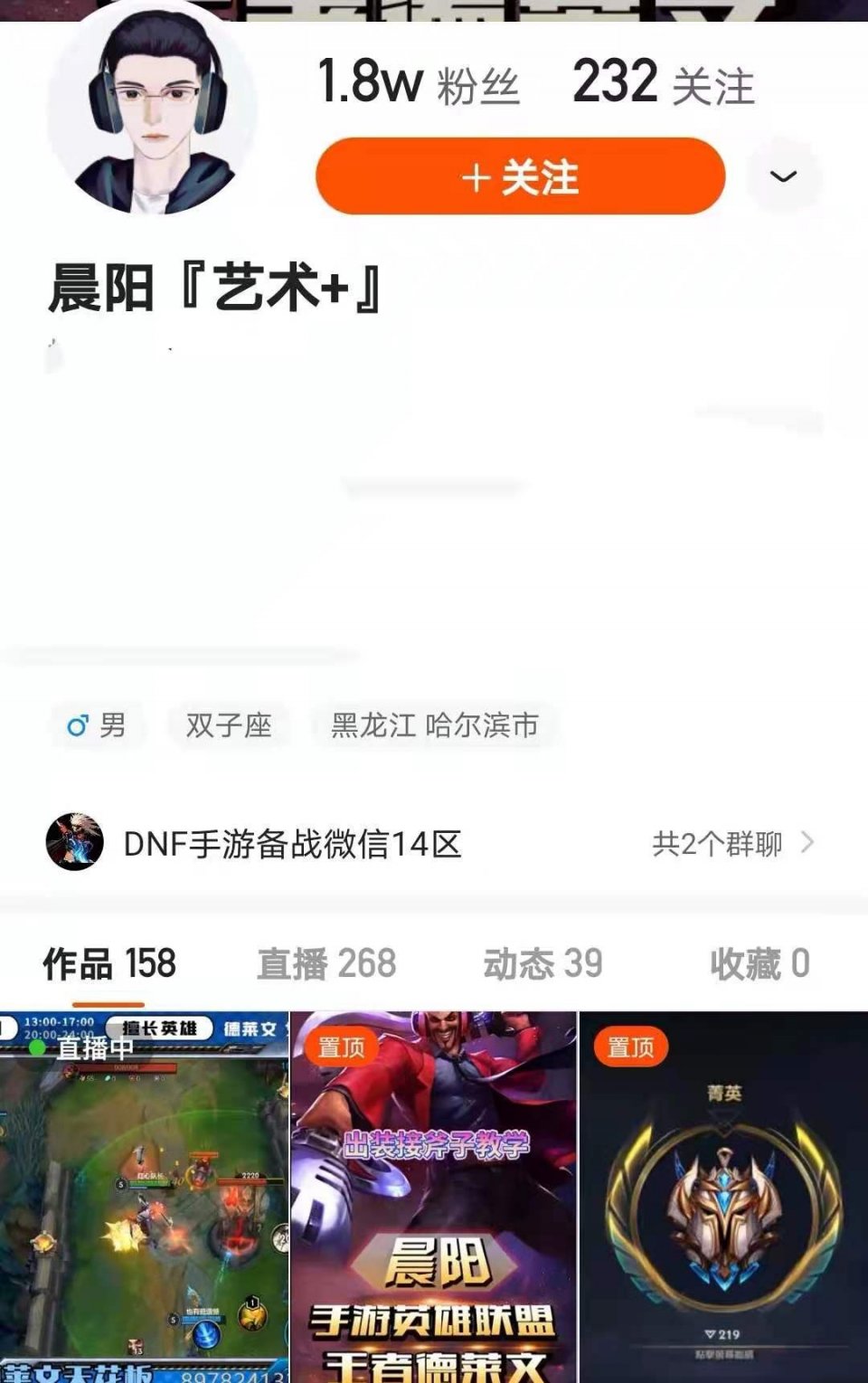View the 232 关注 following list
868x1383 pixels.
pyautogui.click(x=663, y=83)
